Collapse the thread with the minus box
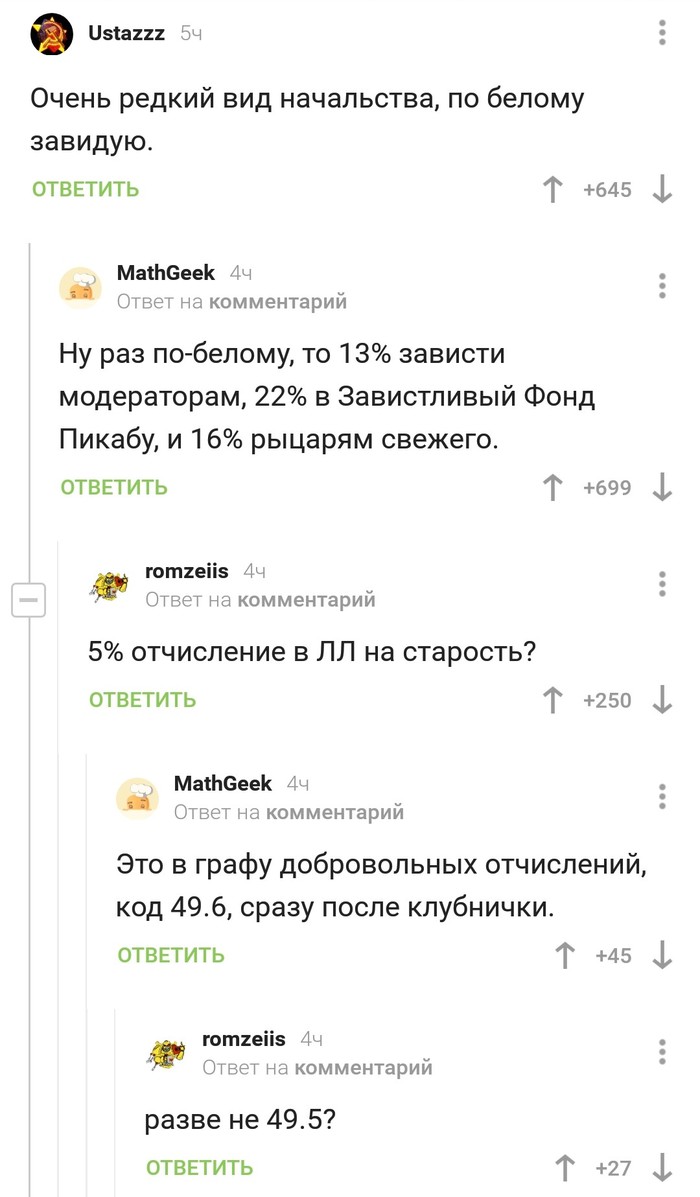 pos(28,600)
